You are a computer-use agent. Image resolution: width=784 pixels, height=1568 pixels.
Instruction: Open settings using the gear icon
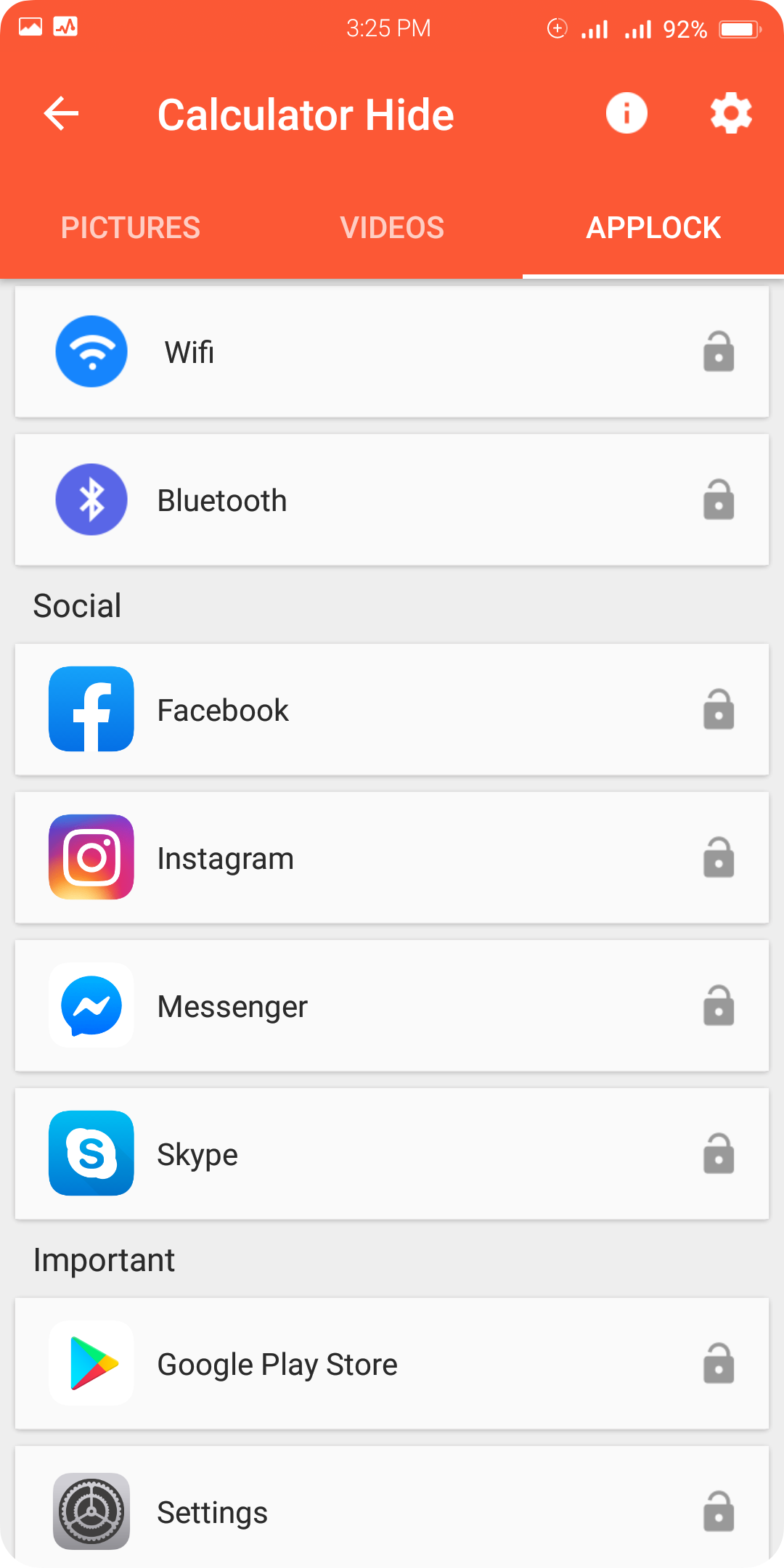click(x=730, y=113)
